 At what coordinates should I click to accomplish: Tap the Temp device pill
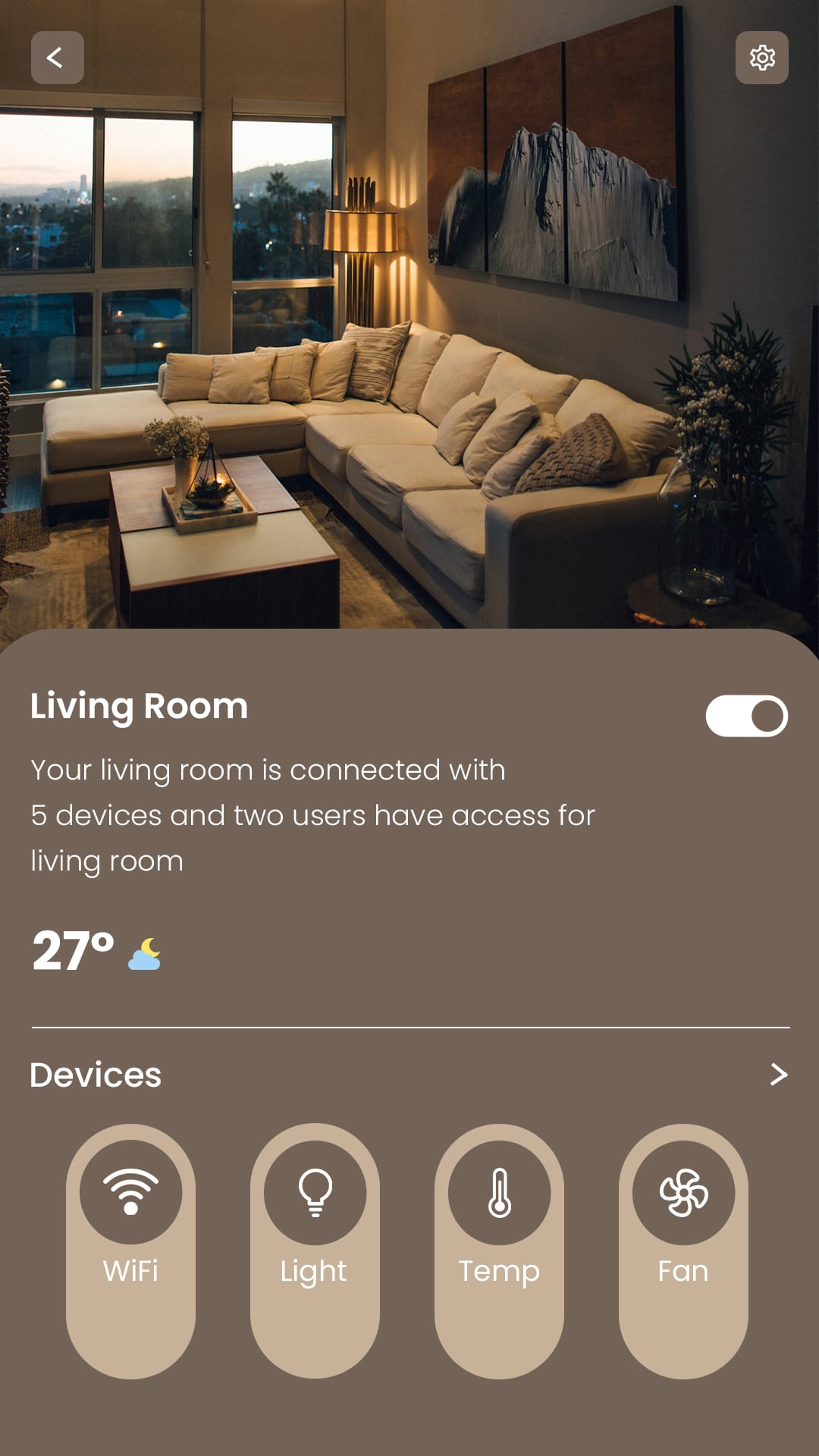coord(499,1250)
